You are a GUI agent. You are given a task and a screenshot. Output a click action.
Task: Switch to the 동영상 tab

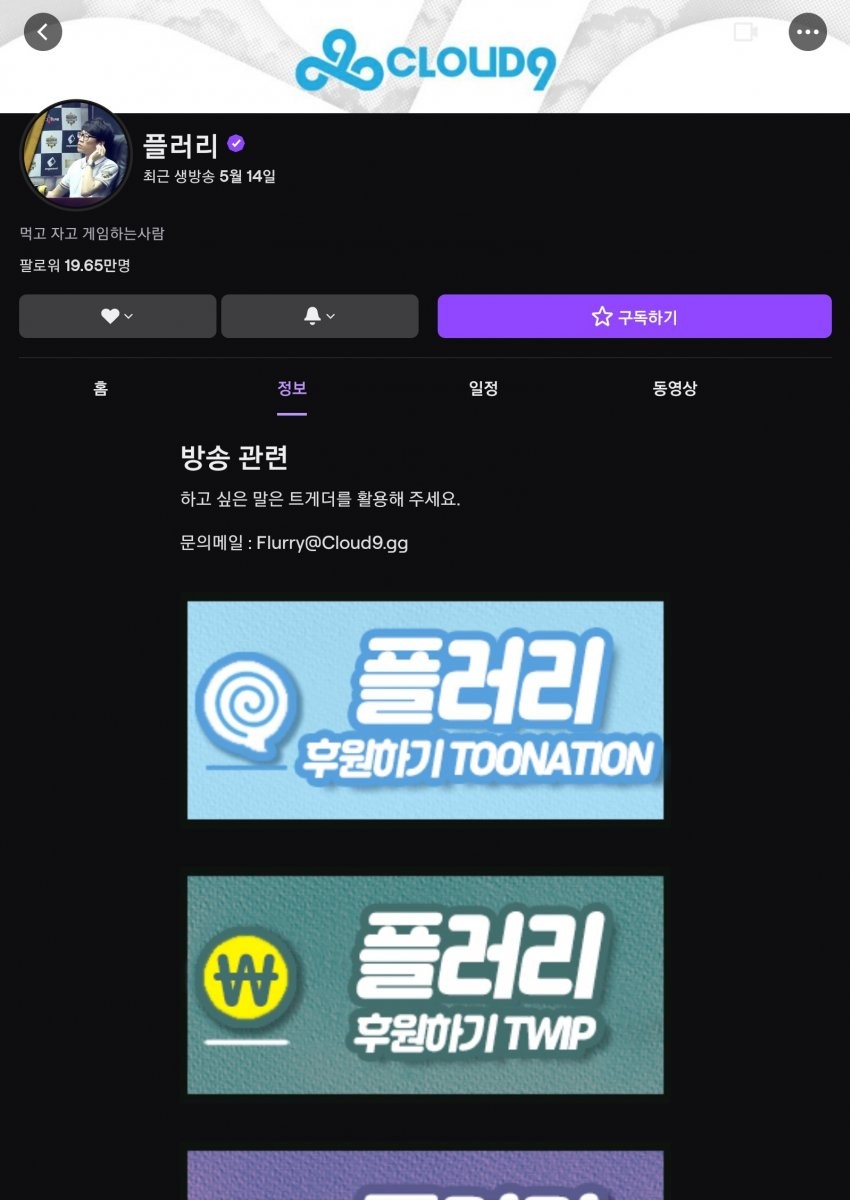click(x=674, y=388)
